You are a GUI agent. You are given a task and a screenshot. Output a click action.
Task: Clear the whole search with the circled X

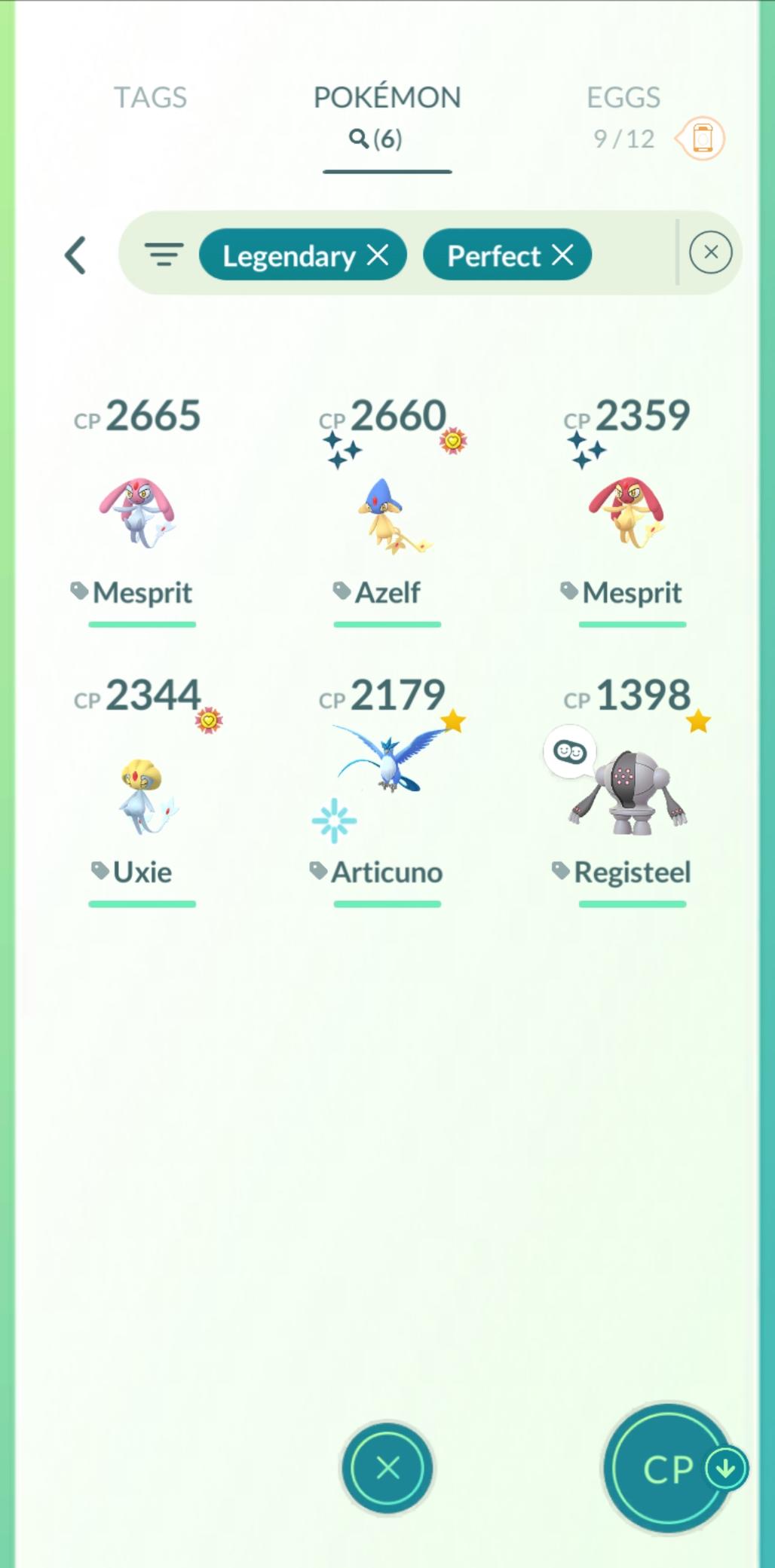pyautogui.click(x=710, y=252)
